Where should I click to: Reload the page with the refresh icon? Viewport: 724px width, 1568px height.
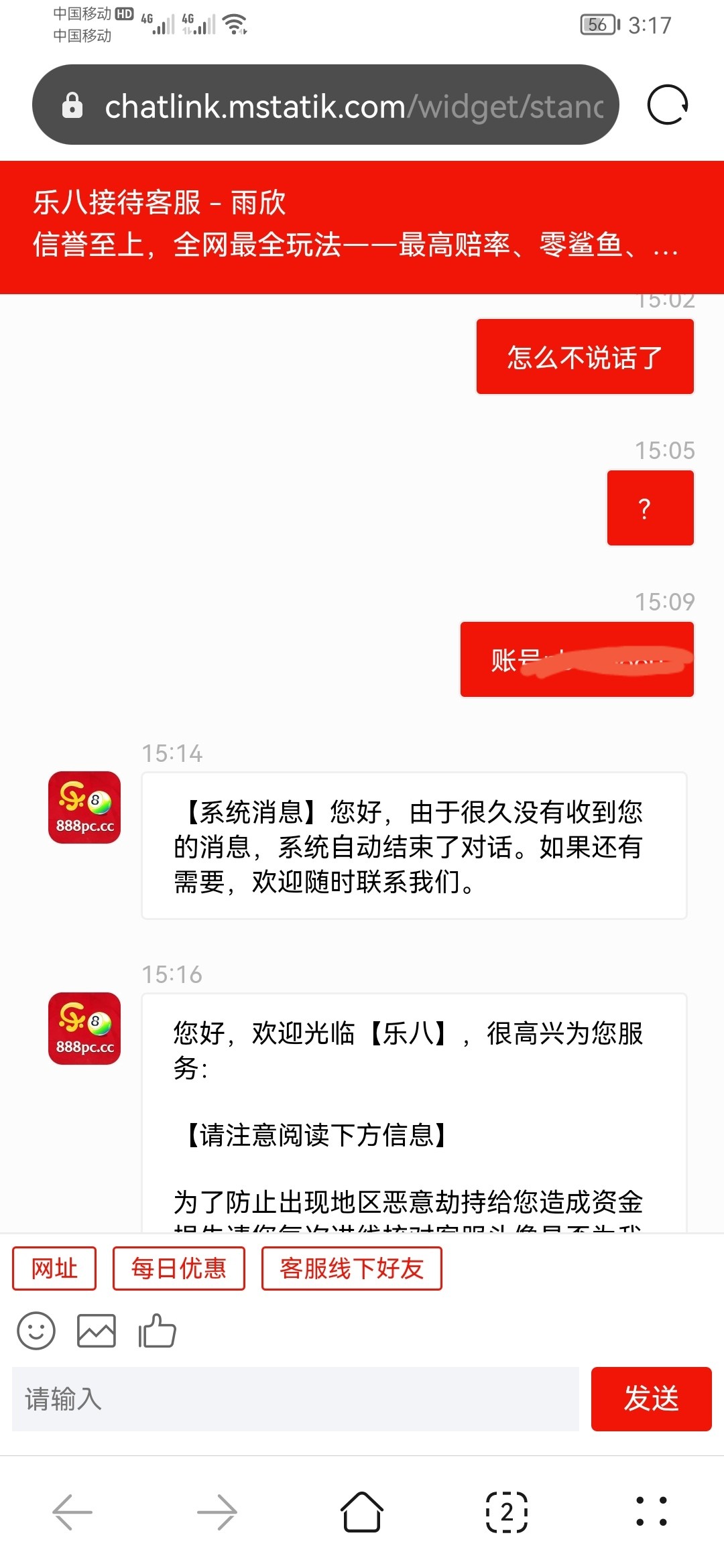667,105
